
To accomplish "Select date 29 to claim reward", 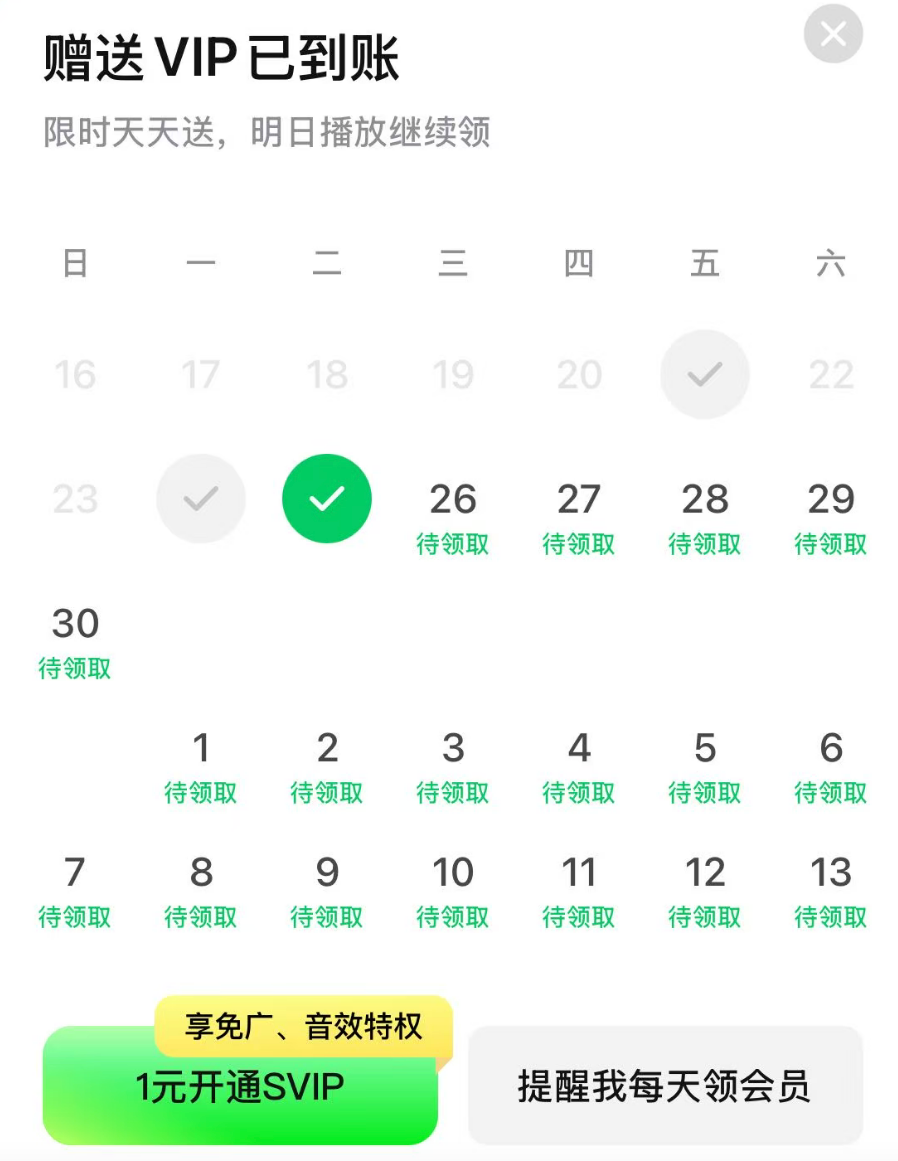I will pos(831,516).
